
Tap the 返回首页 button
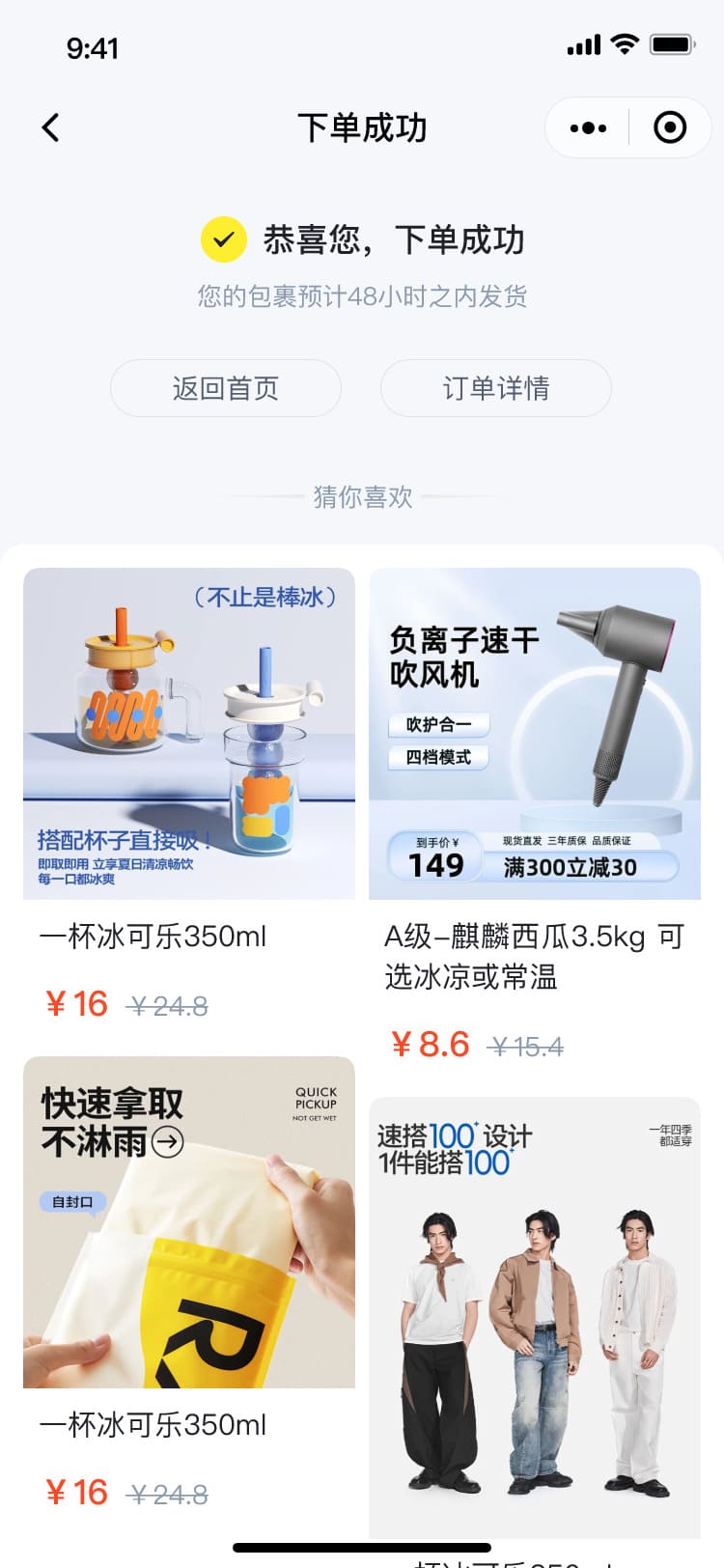point(226,388)
